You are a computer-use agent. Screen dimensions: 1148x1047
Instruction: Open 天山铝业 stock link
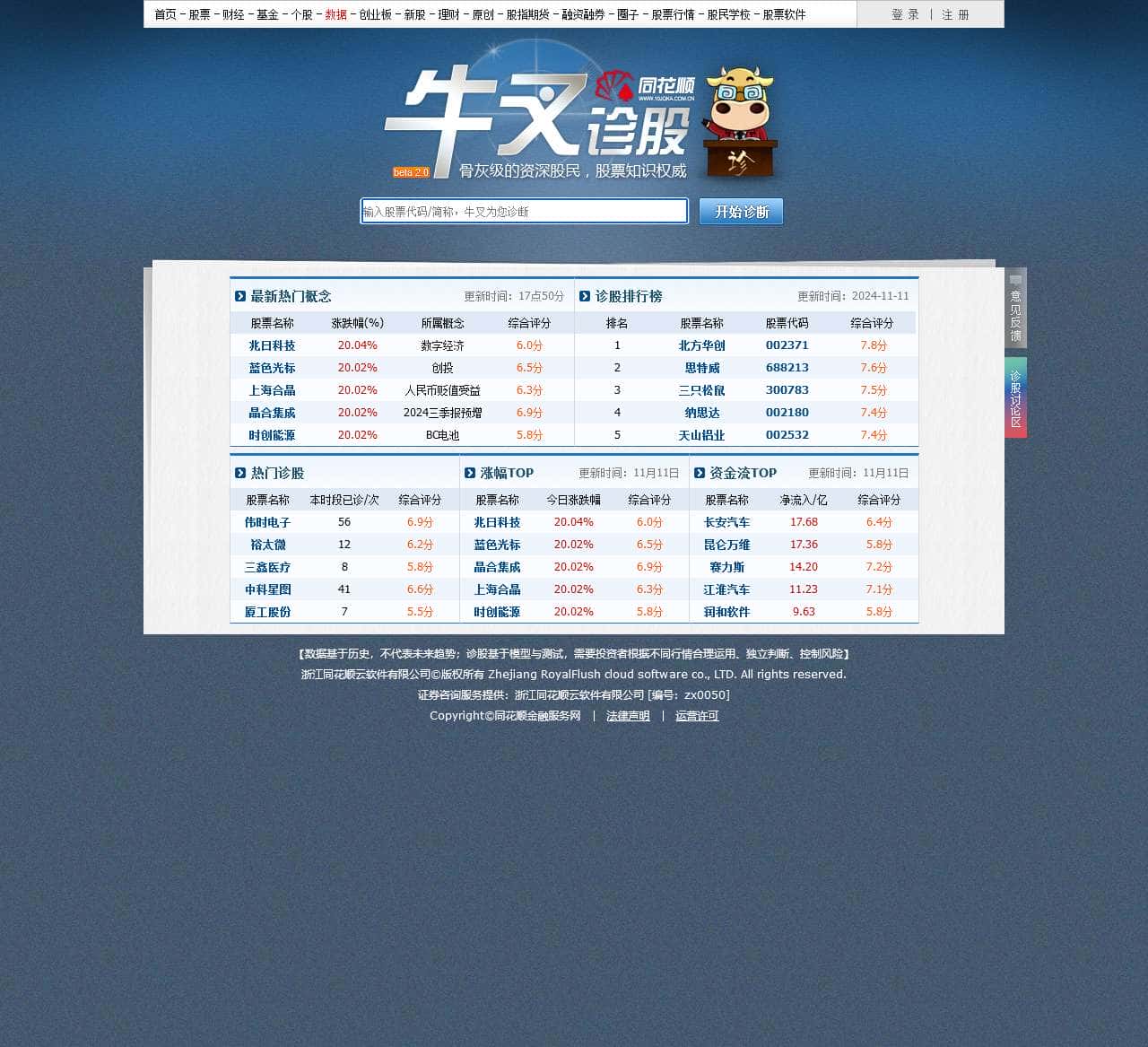click(701, 435)
